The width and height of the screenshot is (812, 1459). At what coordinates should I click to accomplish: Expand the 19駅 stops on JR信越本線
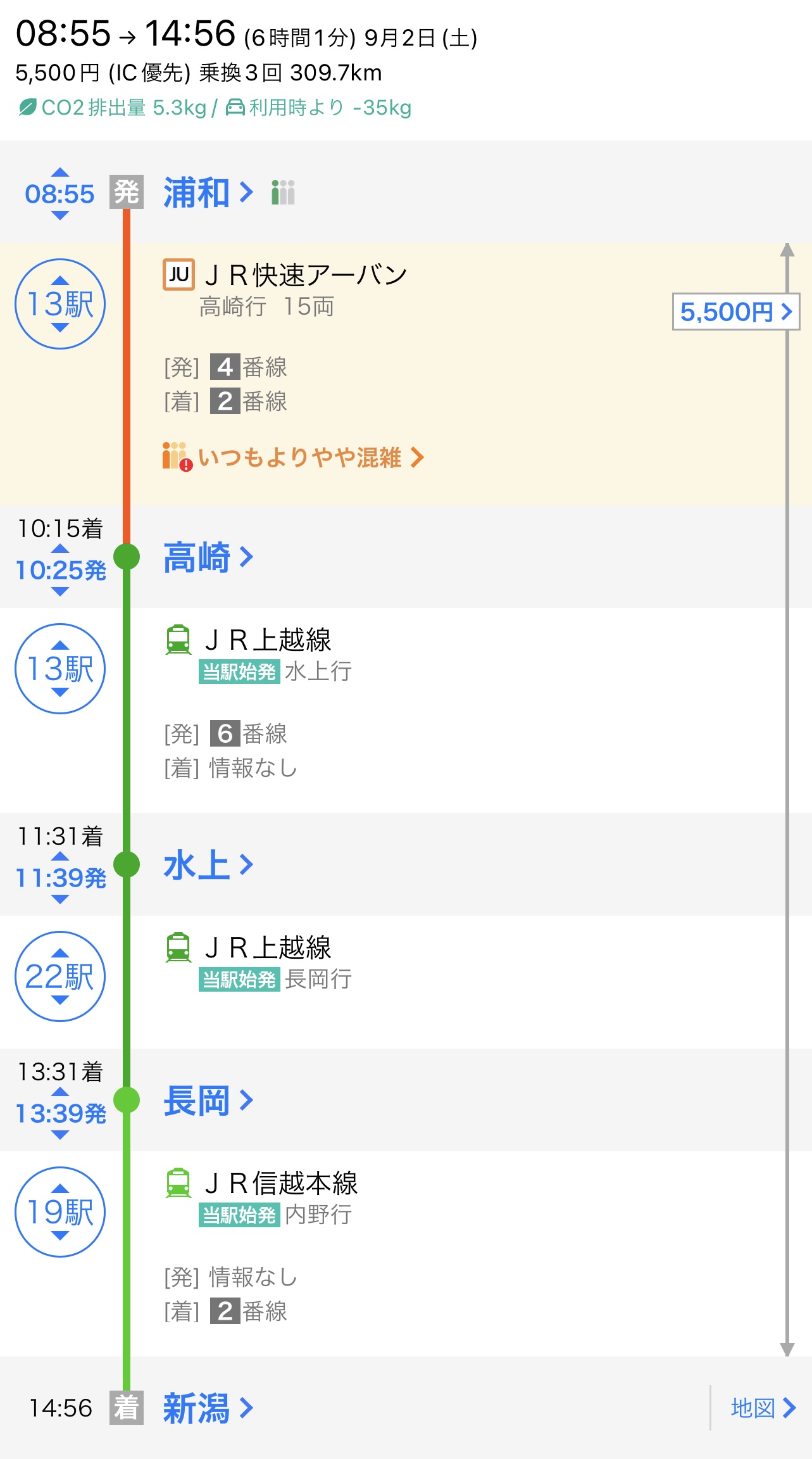[60, 1212]
